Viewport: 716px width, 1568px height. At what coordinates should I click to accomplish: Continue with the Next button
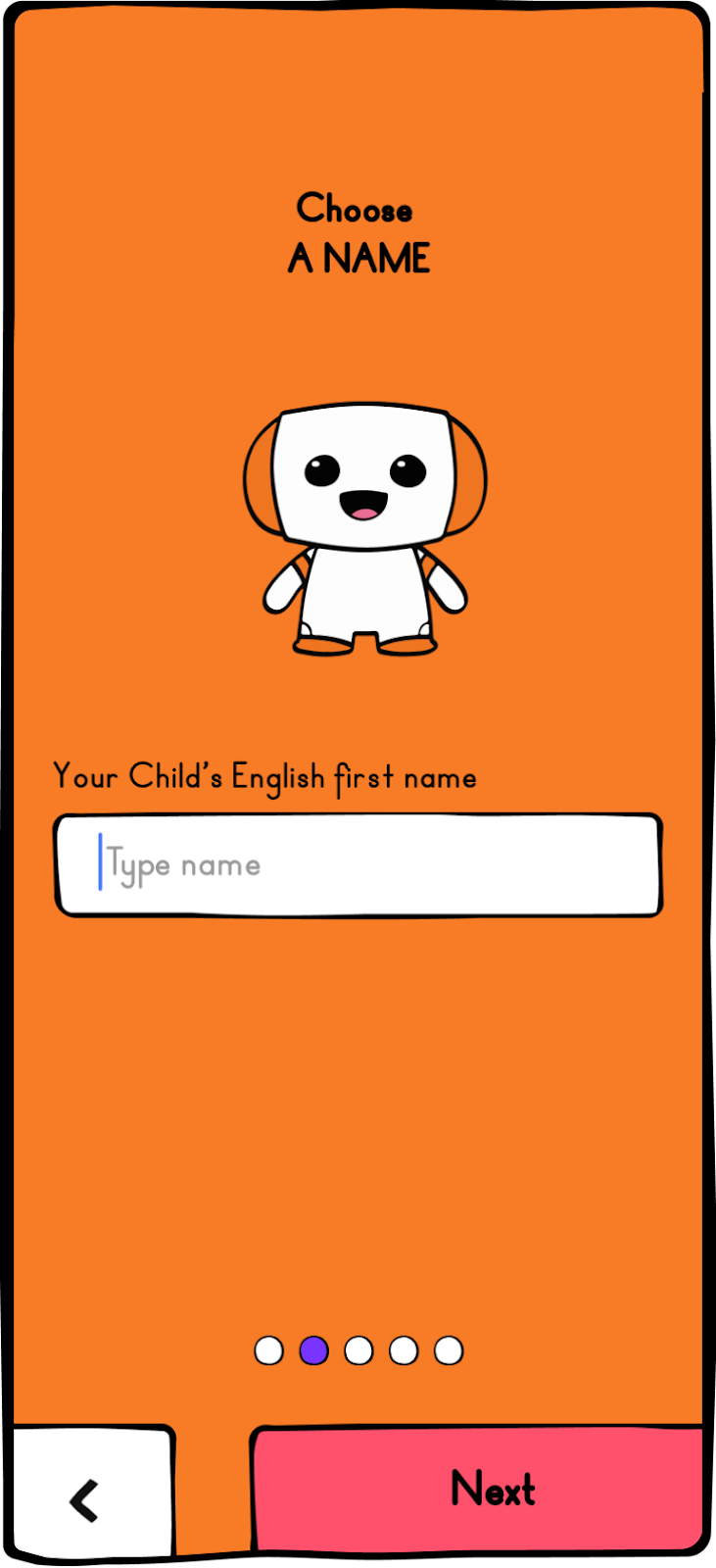tap(479, 1490)
